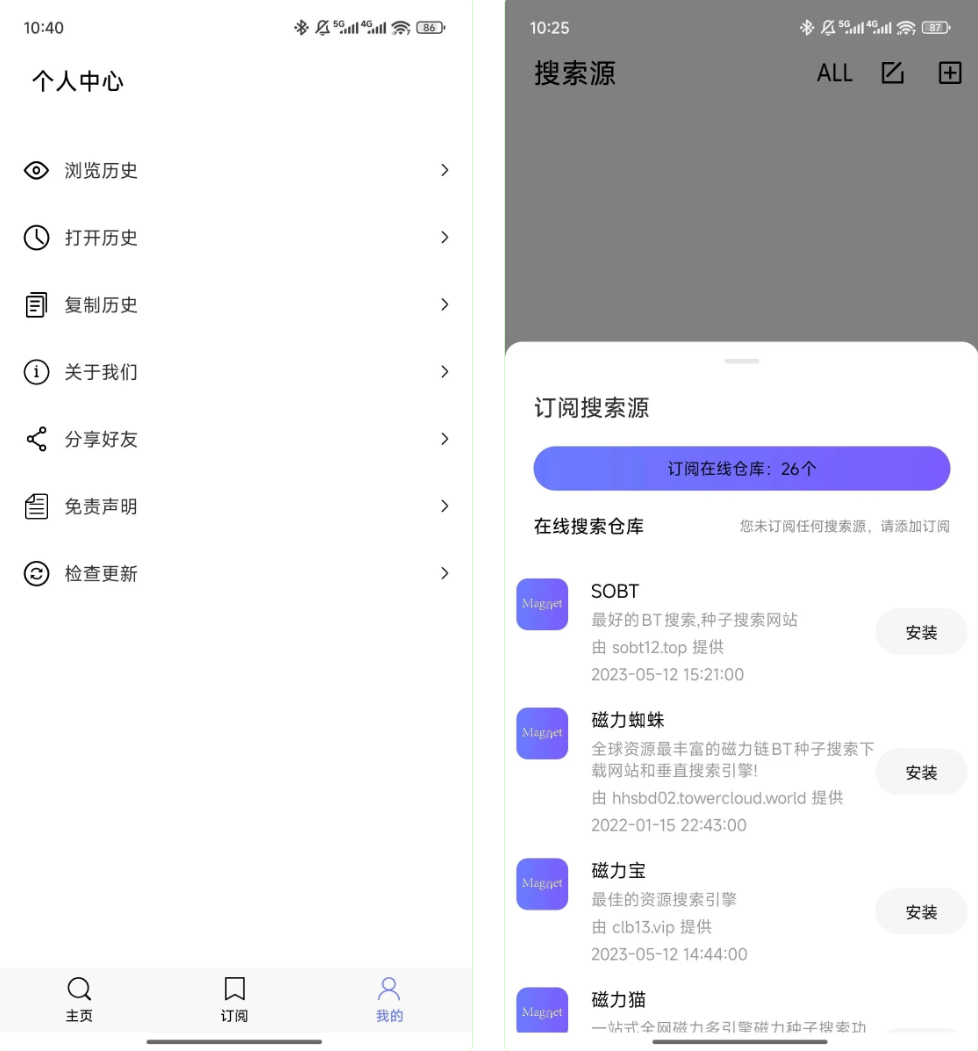This screenshot has height=1051, width=978.
Task: Tap the info icon beside 关于我们
Action: [36, 372]
